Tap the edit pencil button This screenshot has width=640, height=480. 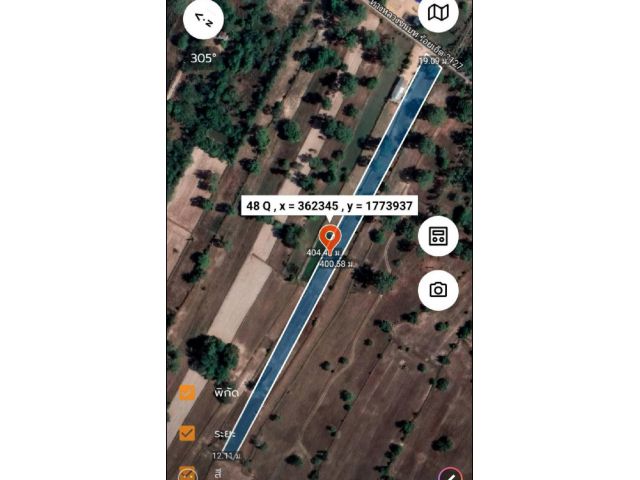click(451, 475)
